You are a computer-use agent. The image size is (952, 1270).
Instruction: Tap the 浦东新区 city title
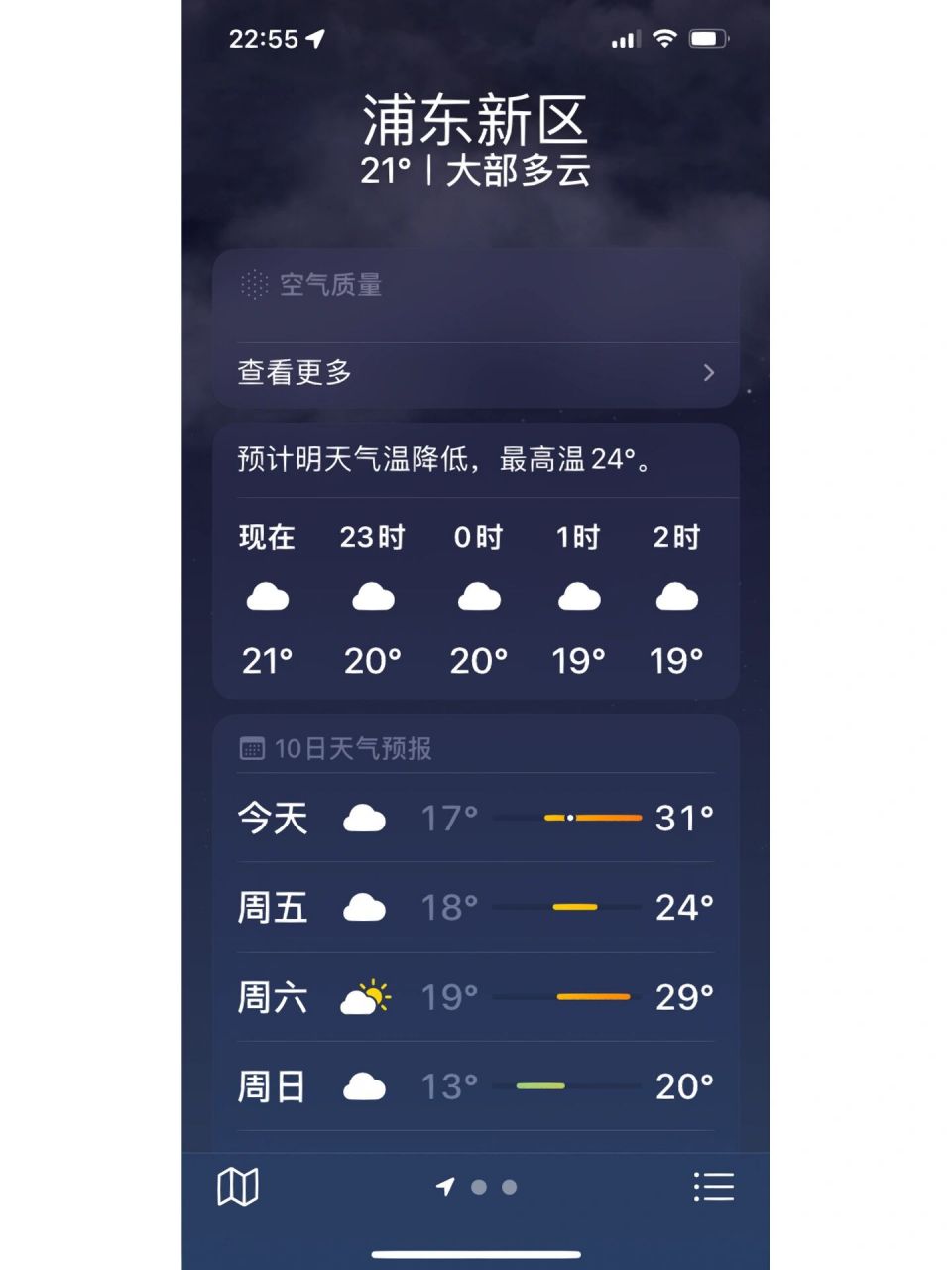pyautogui.click(x=475, y=117)
